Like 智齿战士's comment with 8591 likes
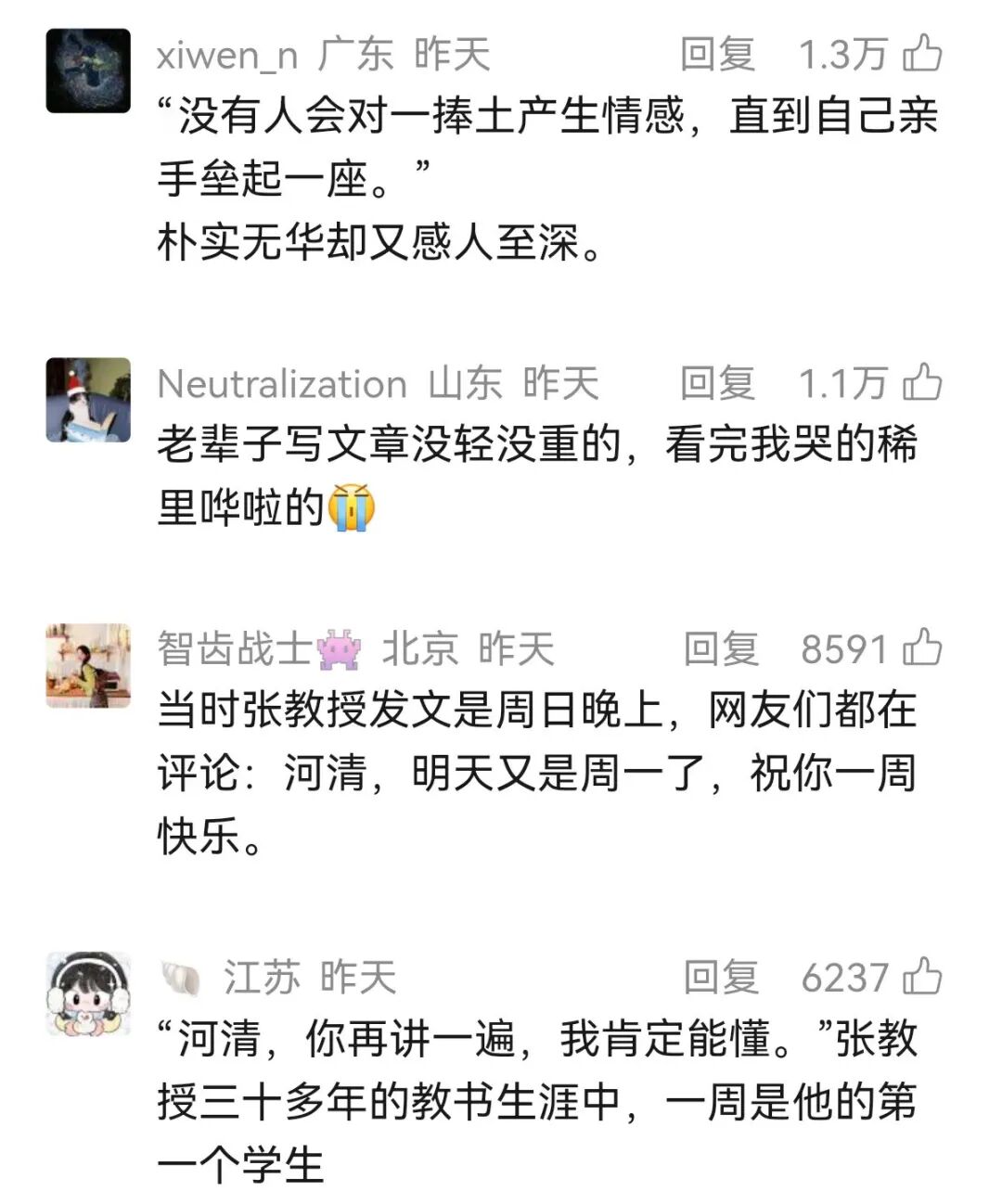Viewport: 1002px width, 1204px height. pos(922,647)
